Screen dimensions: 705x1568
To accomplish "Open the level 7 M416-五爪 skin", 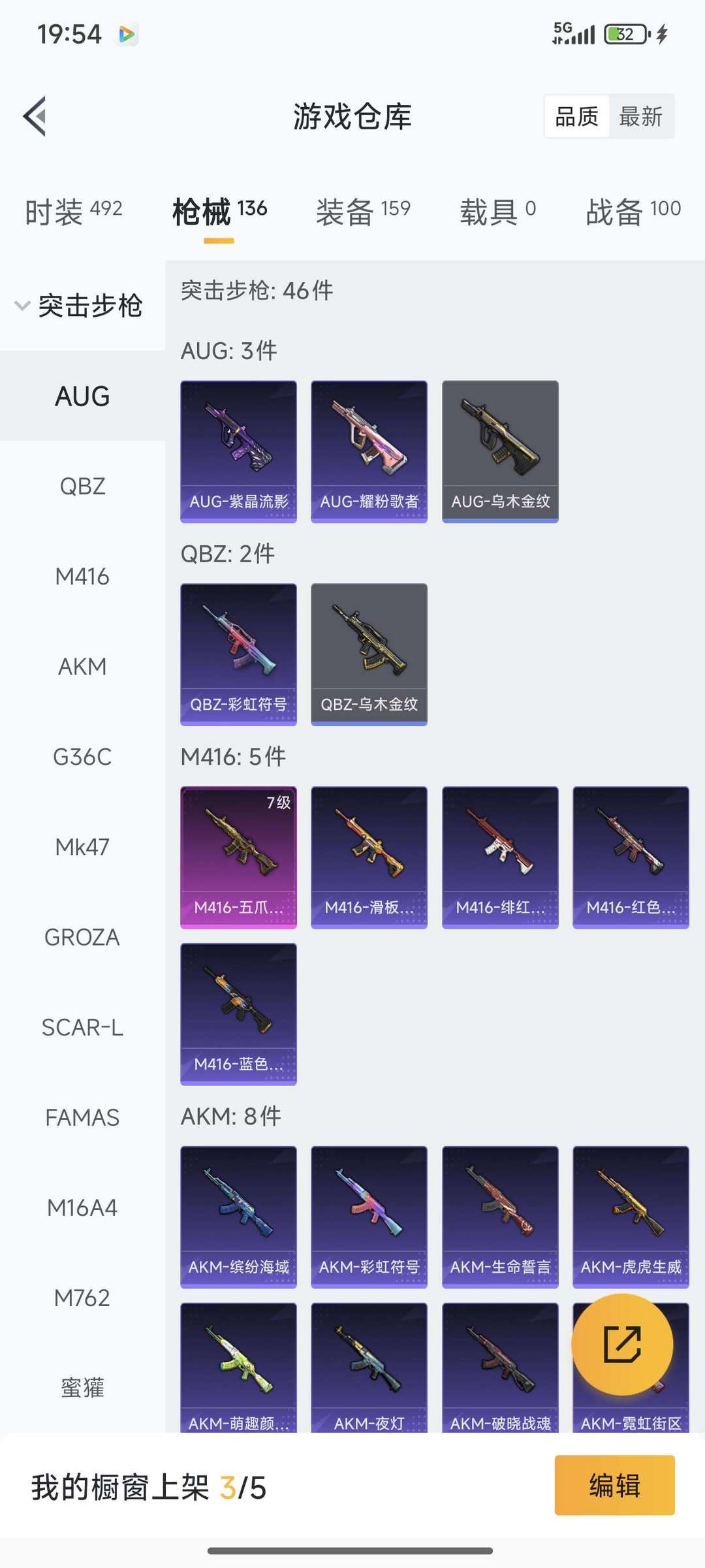I will 238,857.
